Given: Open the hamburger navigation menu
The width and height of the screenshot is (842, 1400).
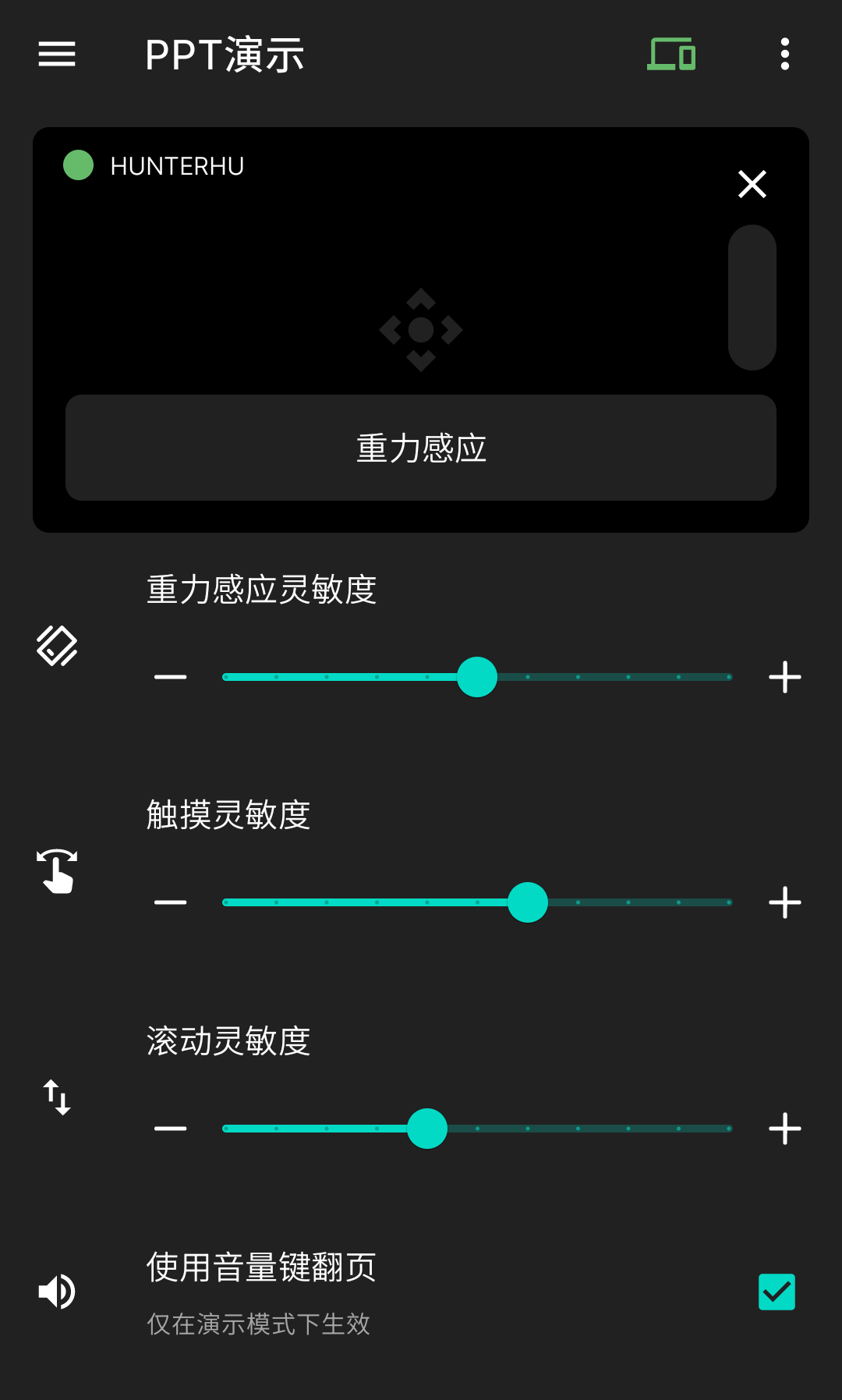Looking at the screenshot, I should 57,54.
